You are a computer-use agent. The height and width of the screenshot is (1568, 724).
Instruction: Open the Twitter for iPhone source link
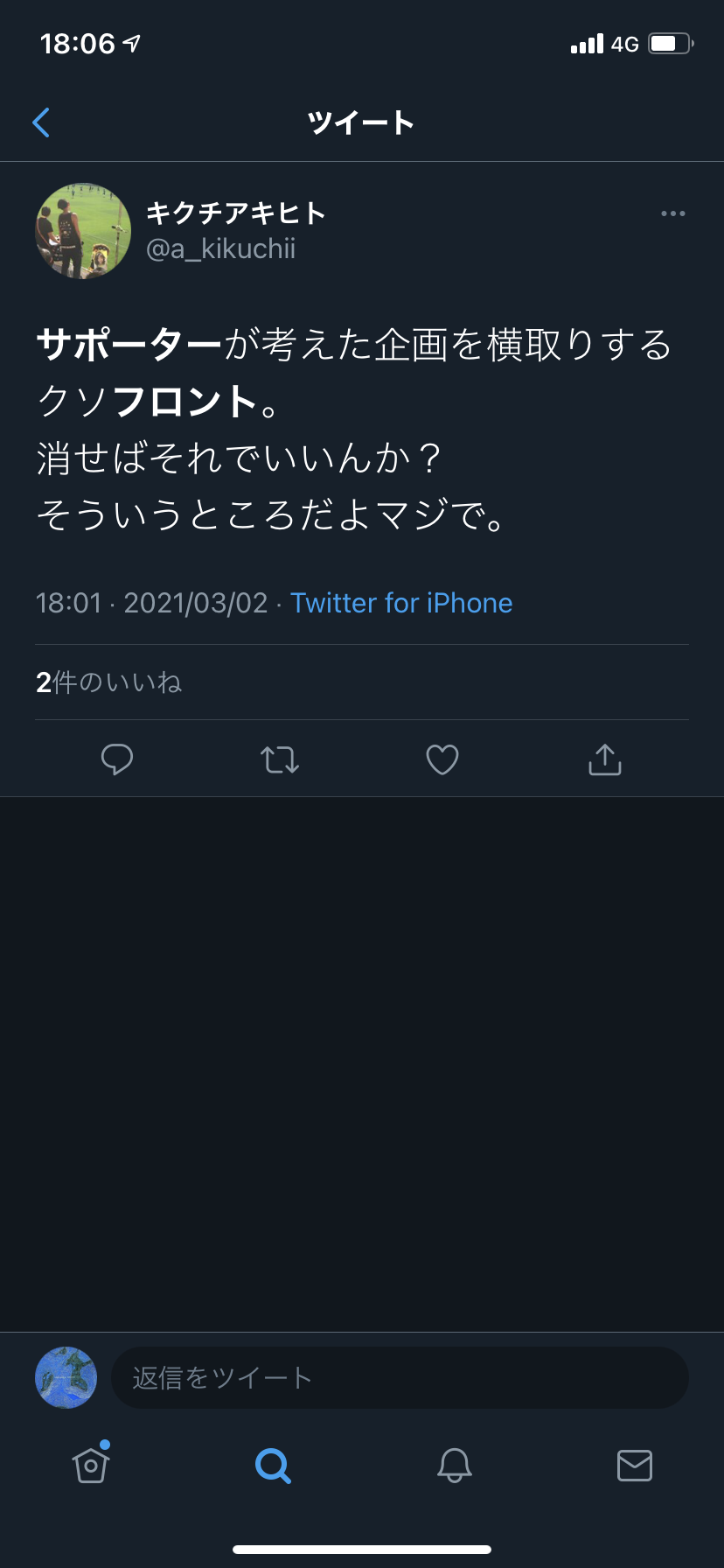(x=401, y=603)
